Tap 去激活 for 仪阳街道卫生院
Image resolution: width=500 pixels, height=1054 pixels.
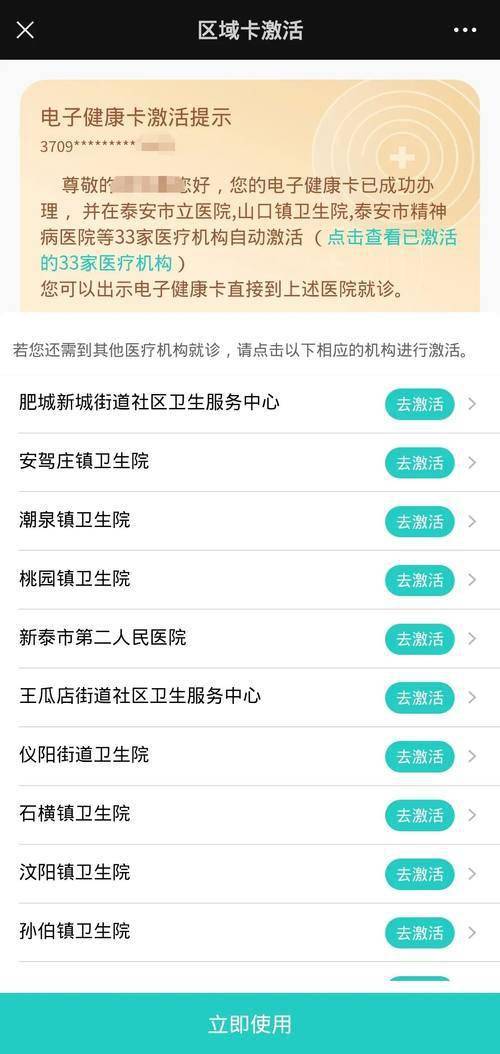(x=419, y=756)
